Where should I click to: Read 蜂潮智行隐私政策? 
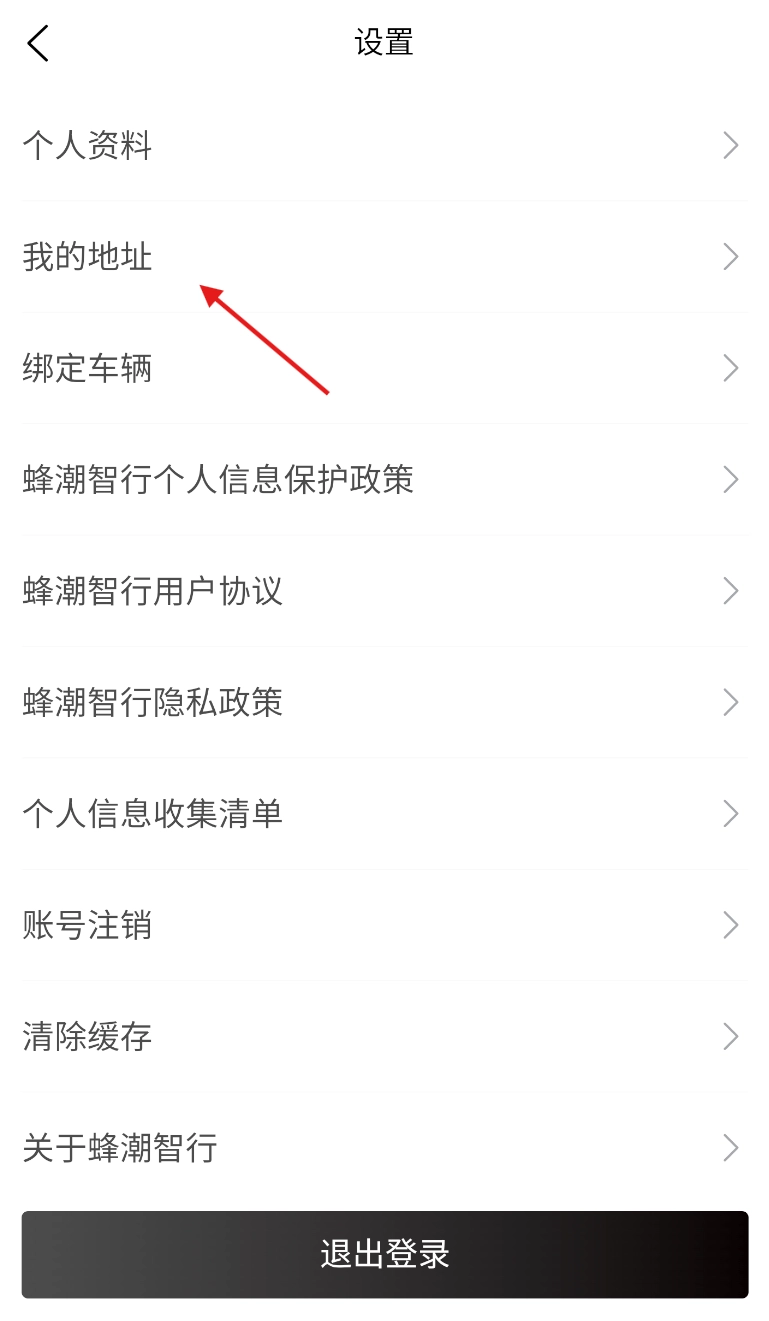(384, 702)
